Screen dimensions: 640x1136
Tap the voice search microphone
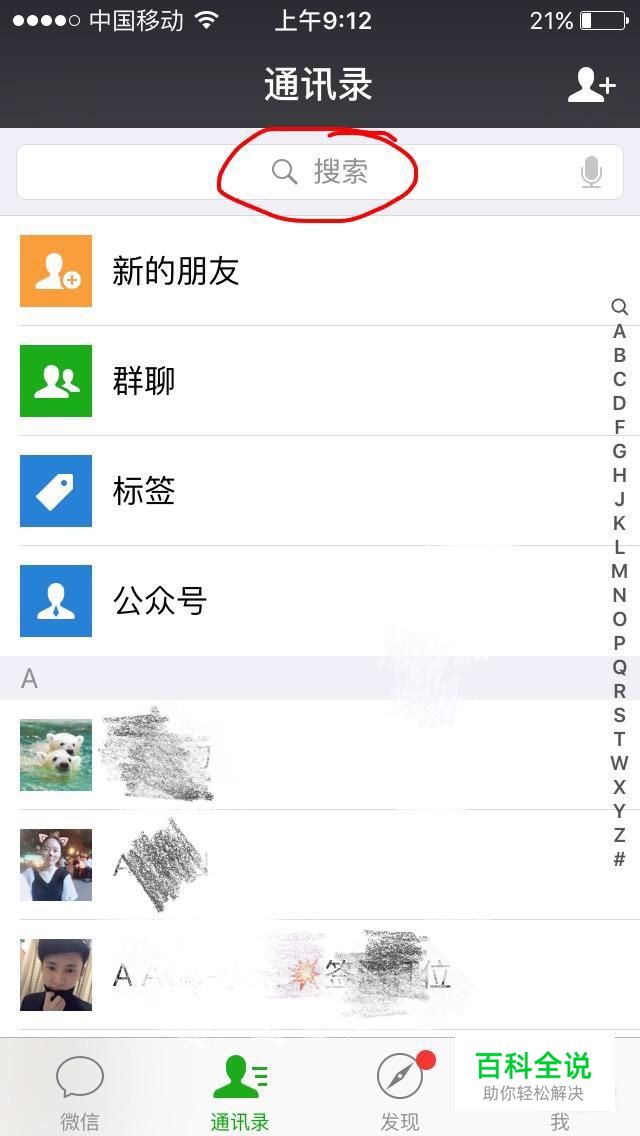[x=591, y=172]
